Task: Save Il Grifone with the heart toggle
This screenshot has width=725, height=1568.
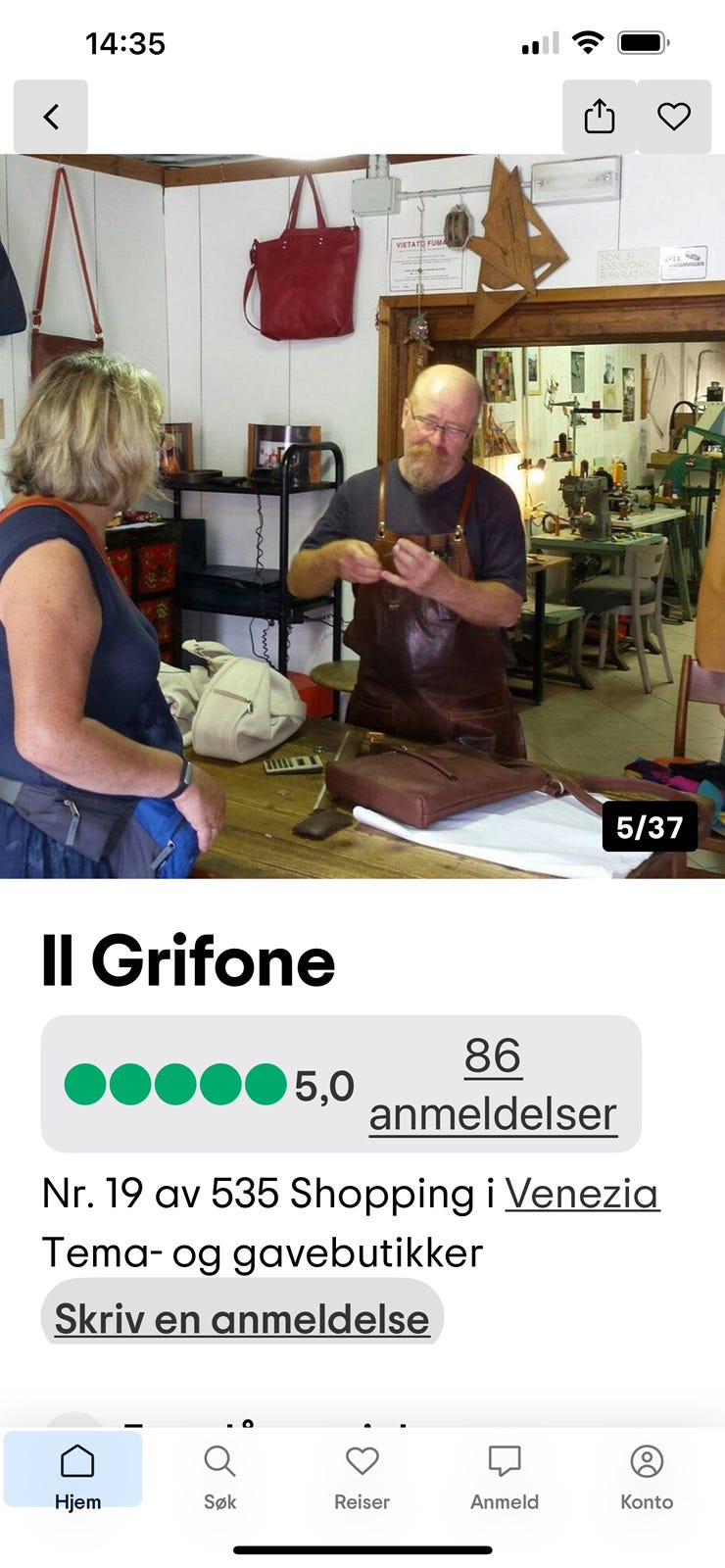Action: coord(674,116)
